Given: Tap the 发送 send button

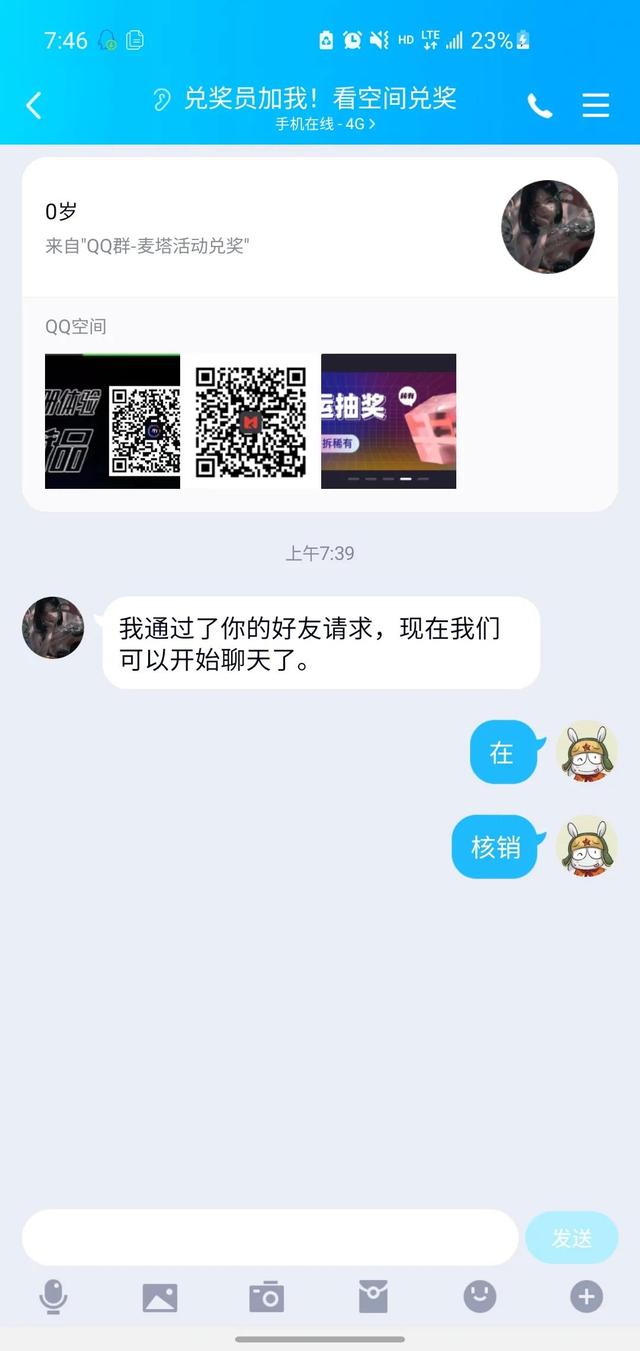Looking at the screenshot, I should tap(572, 1238).
